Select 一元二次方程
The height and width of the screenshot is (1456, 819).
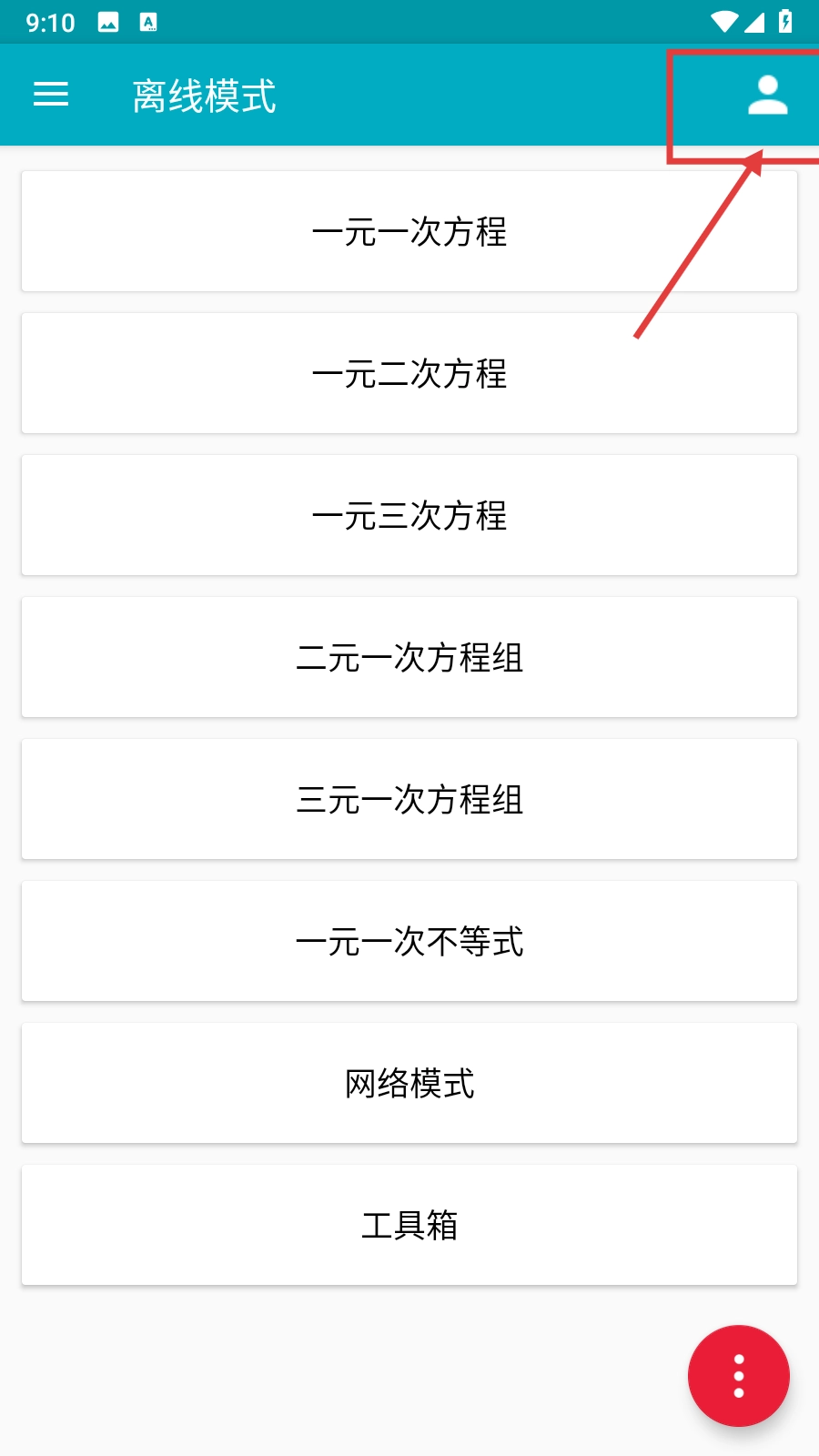(x=409, y=373)
